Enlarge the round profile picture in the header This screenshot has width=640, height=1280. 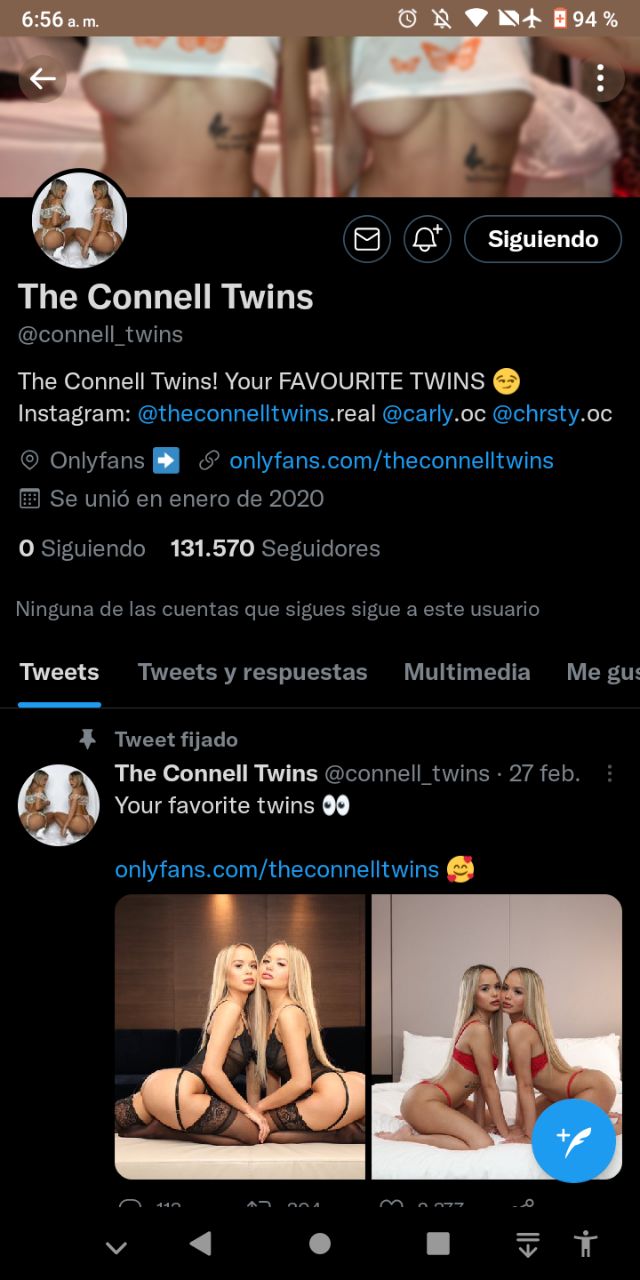pos(79,218)
